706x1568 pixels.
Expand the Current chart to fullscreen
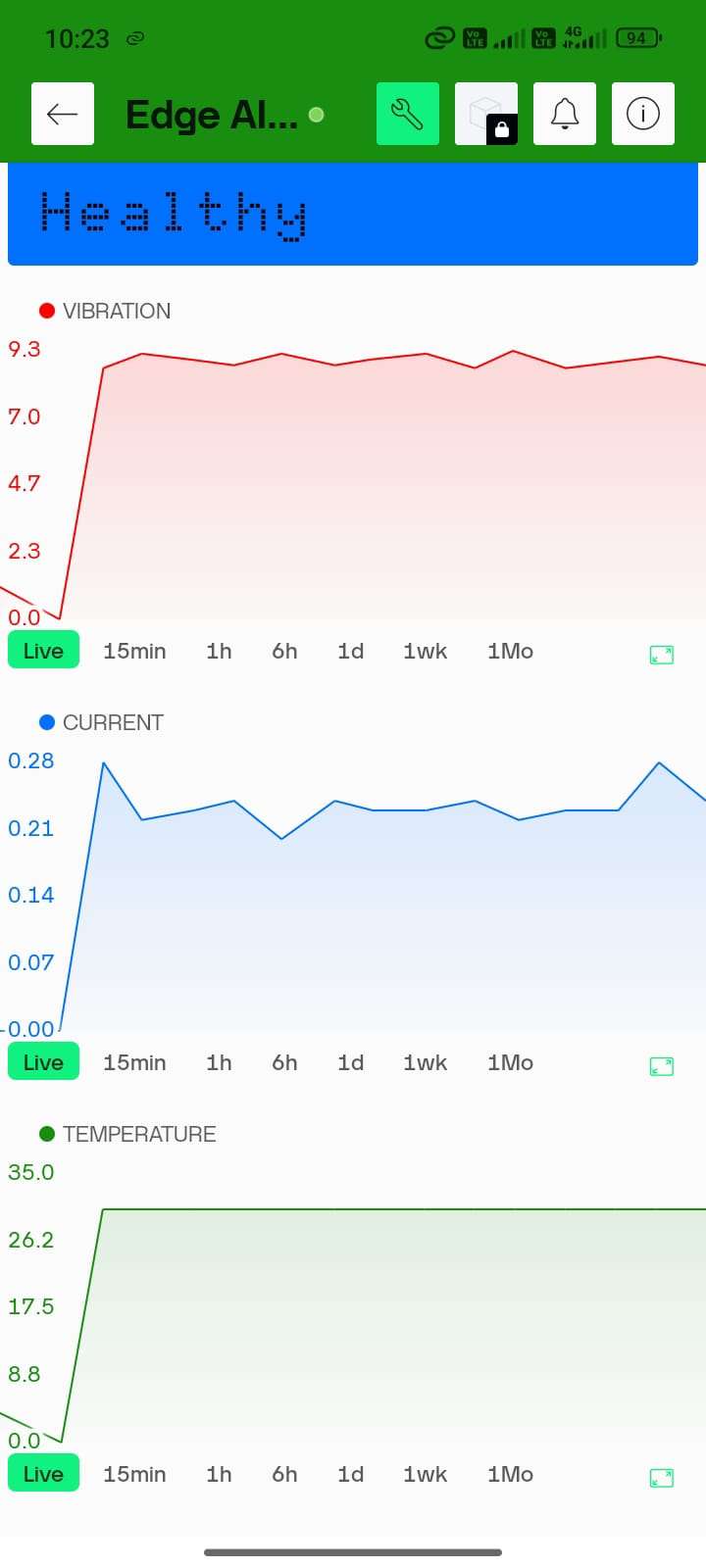(x=662, y=1066)
